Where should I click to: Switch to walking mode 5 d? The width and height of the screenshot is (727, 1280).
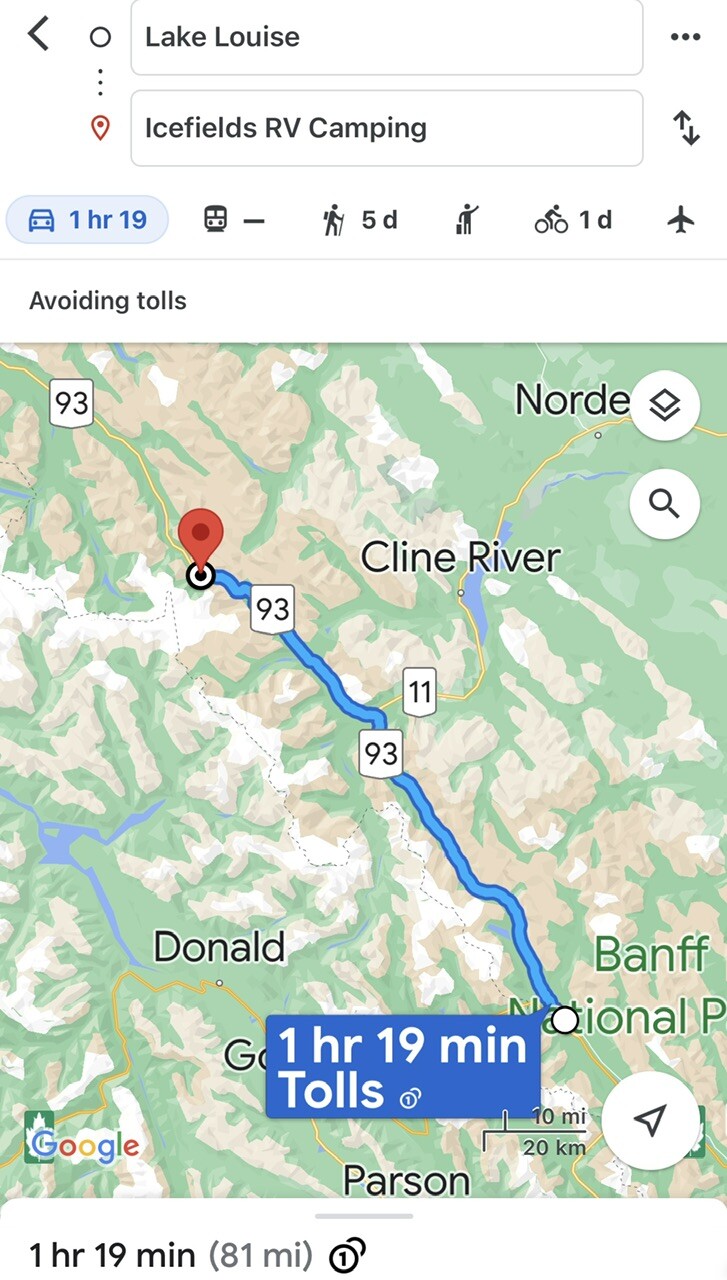[x=359, y=220]
